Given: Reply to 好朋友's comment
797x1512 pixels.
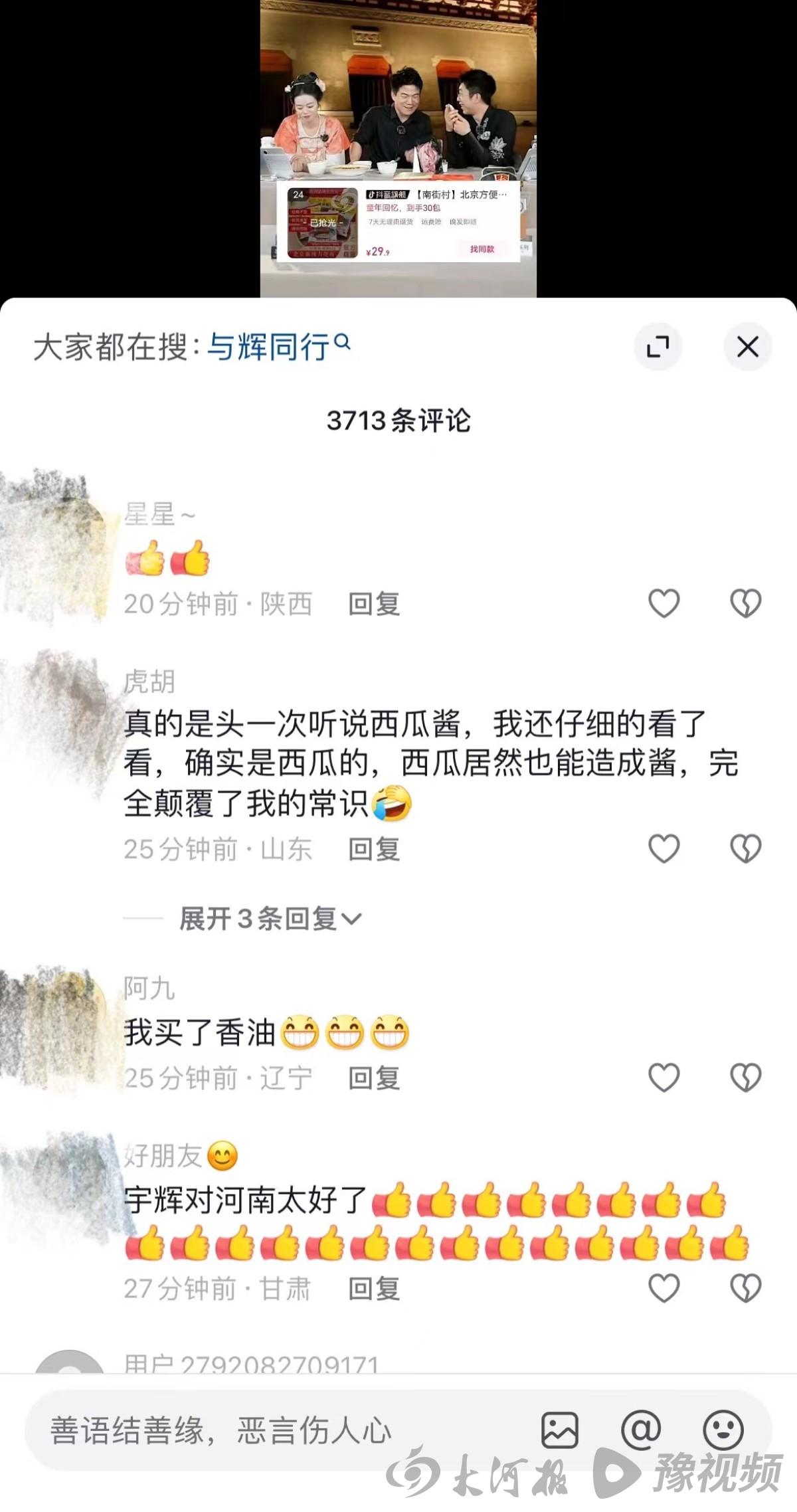Looking at the screenshot, I should [374, 1289].
